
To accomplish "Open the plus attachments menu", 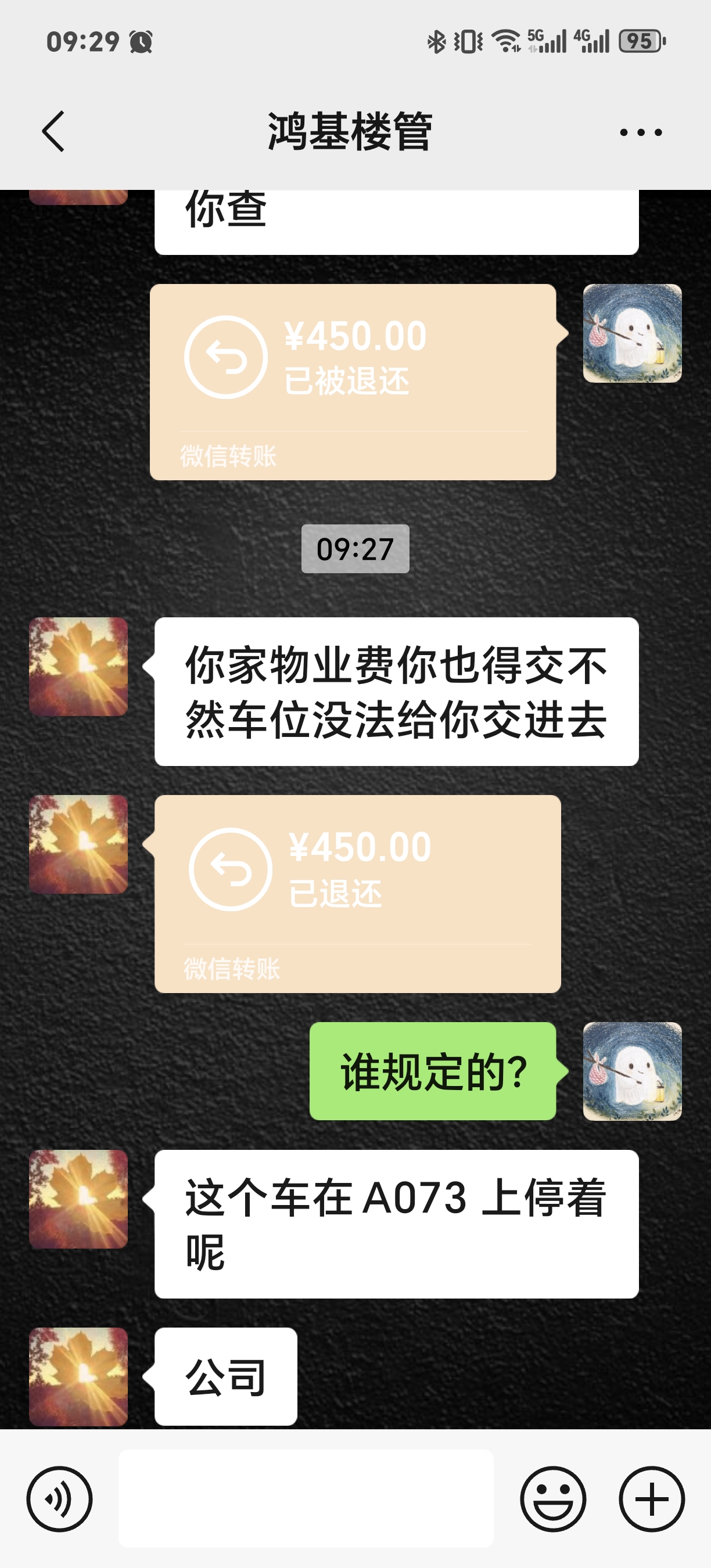I will point(651,1499).
